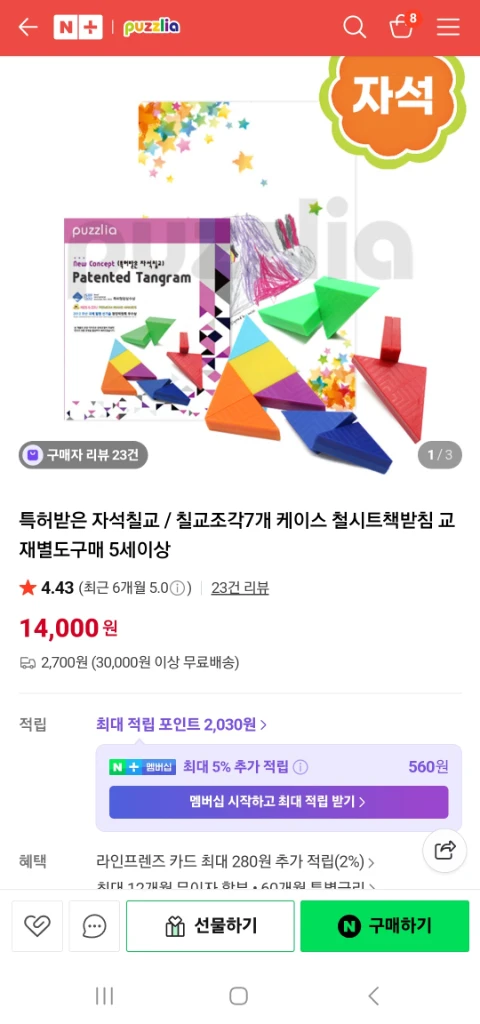The image size is (480, 1024).
Task: Open the tangram product image
Action: [240, 268]
